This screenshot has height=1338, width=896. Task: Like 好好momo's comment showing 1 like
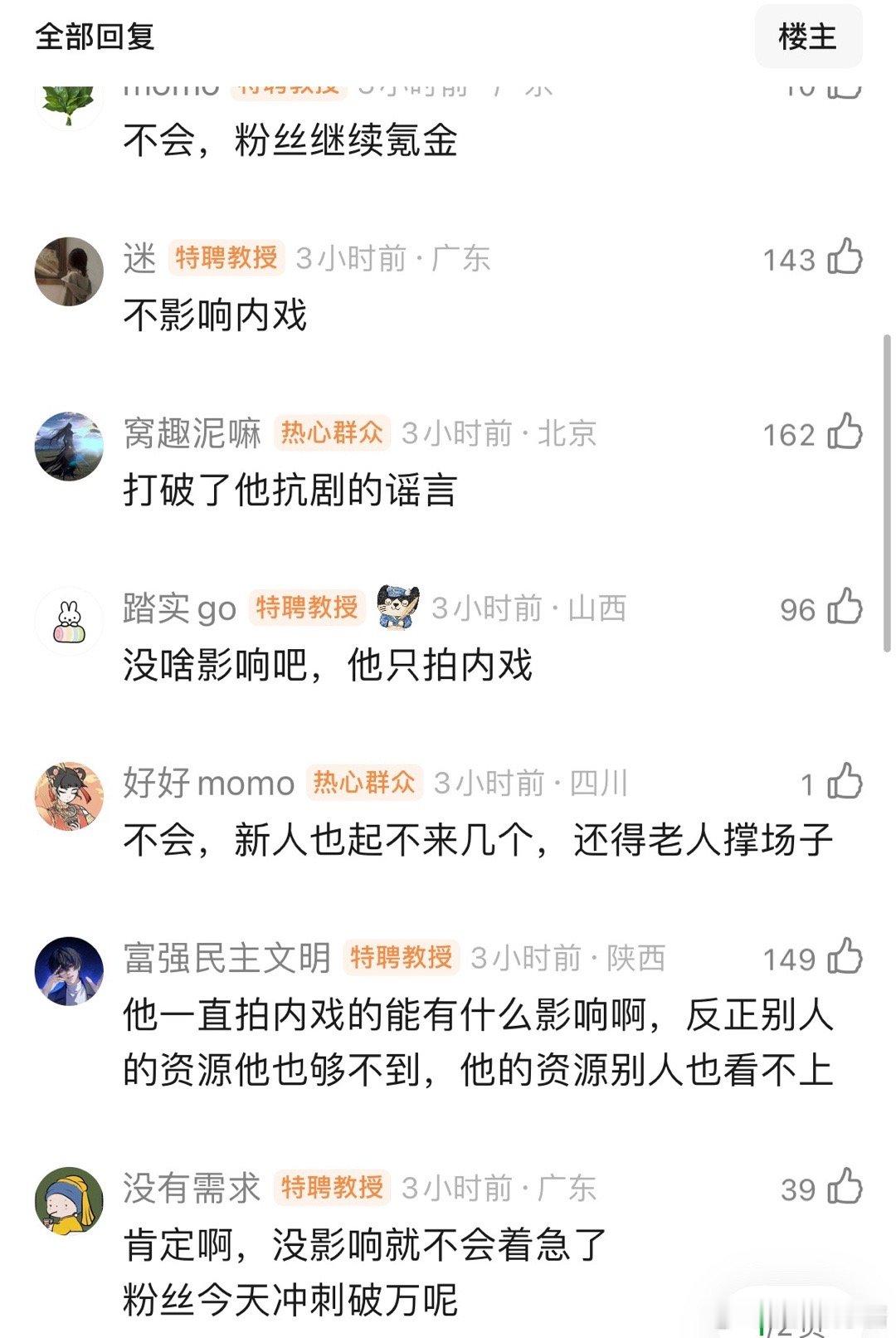[x=845, y=781]
